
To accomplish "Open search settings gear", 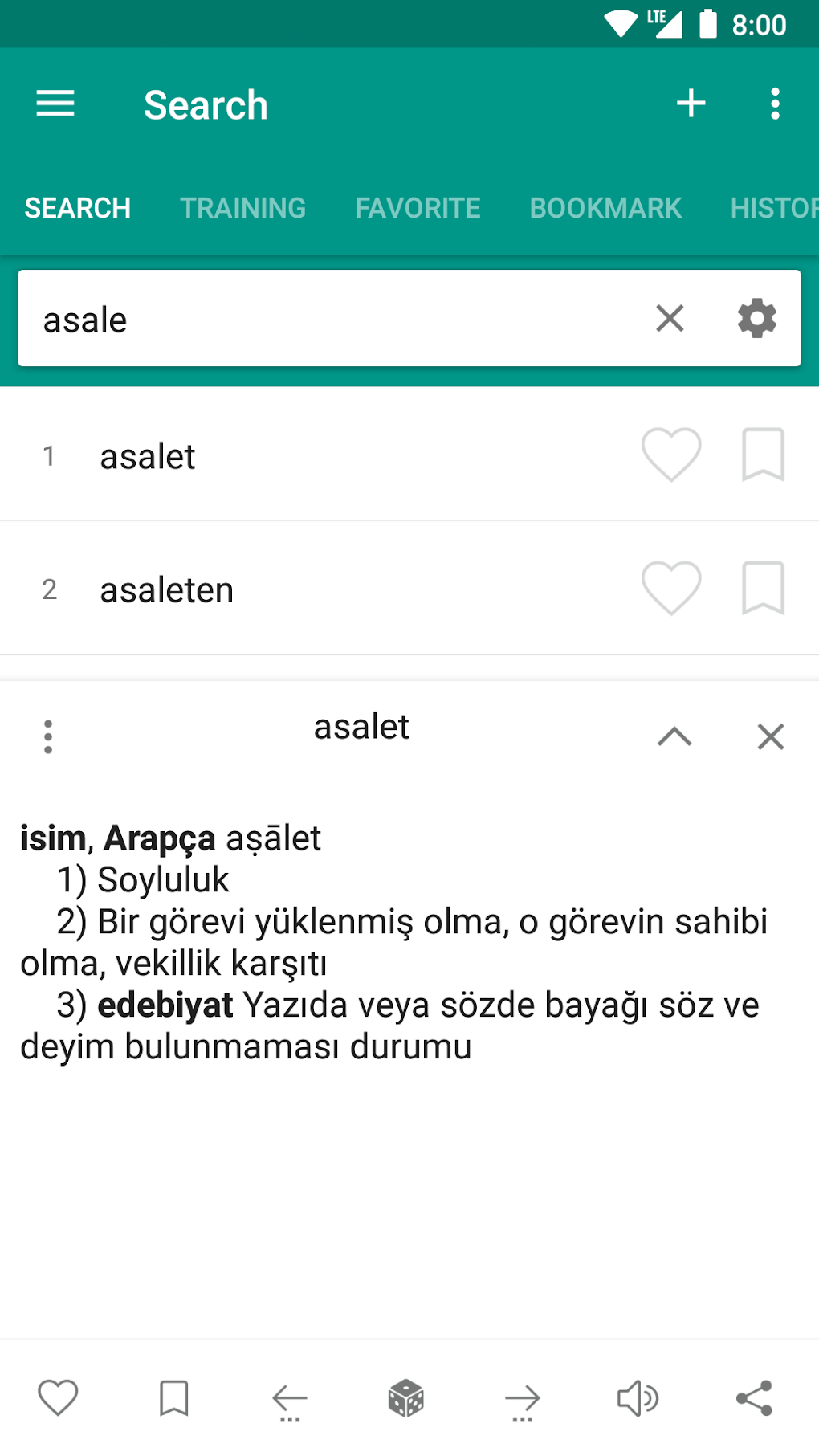I will pyautogui.click(x=757, y=319).
